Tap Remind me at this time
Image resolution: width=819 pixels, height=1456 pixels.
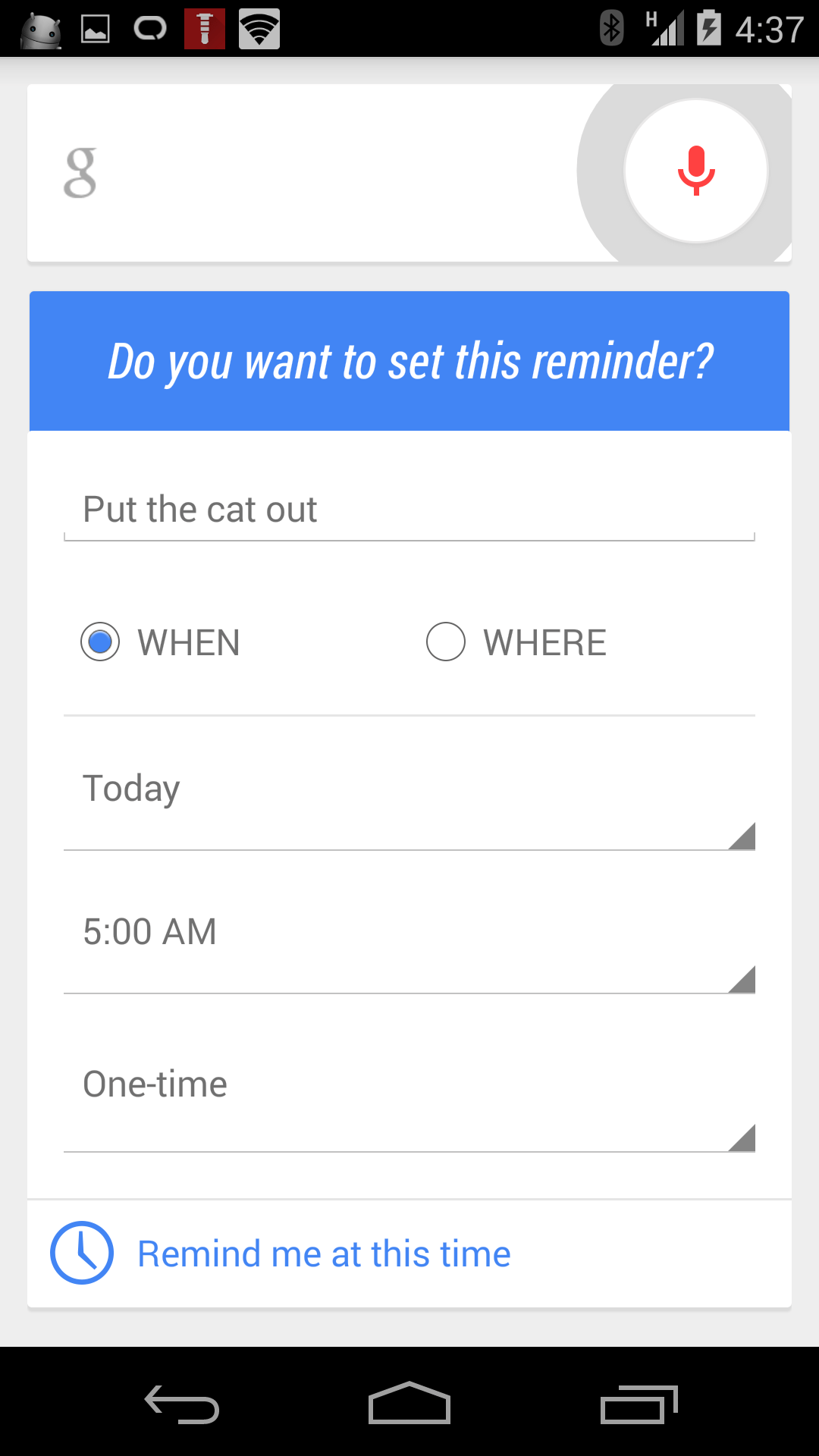click(324, 1253)
